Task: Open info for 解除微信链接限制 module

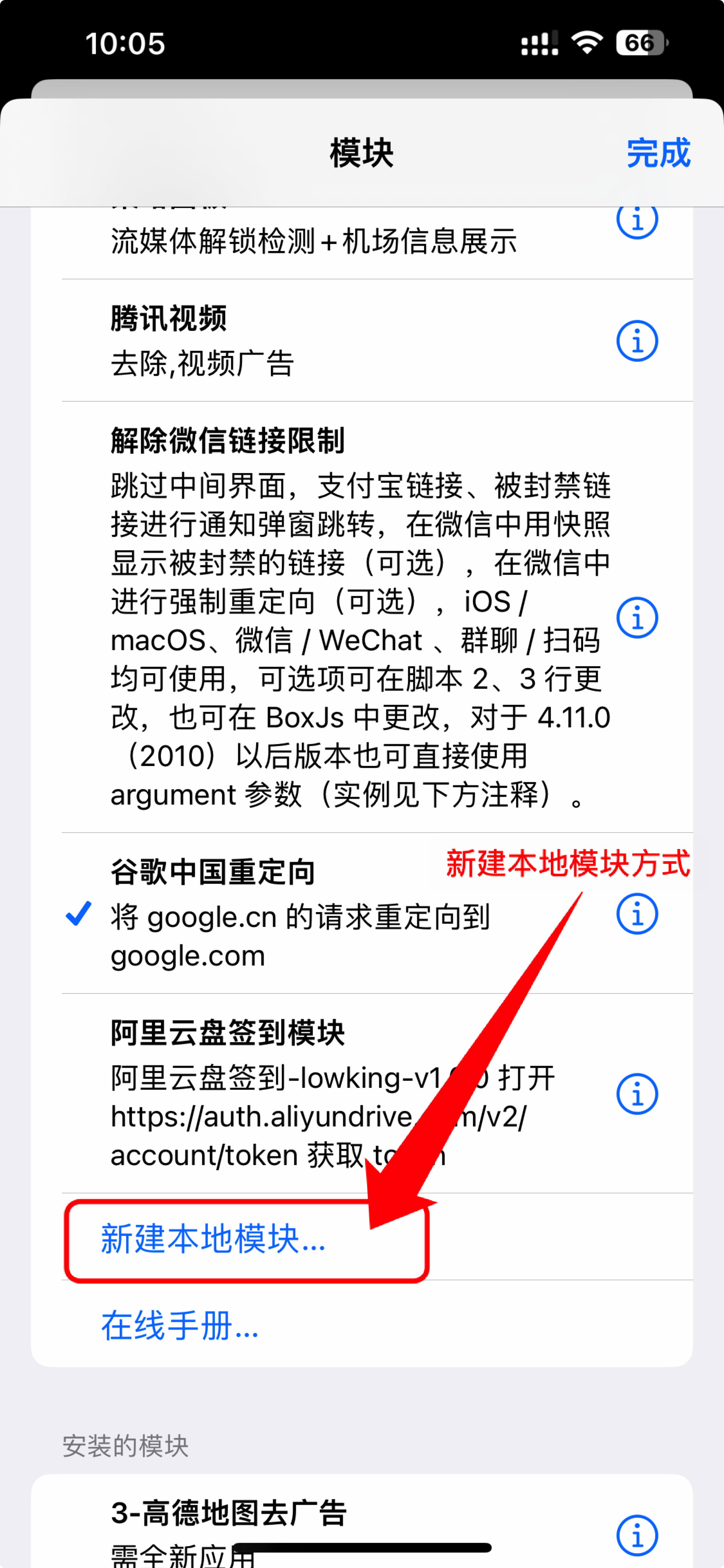Action: click(x=637, y=617)
